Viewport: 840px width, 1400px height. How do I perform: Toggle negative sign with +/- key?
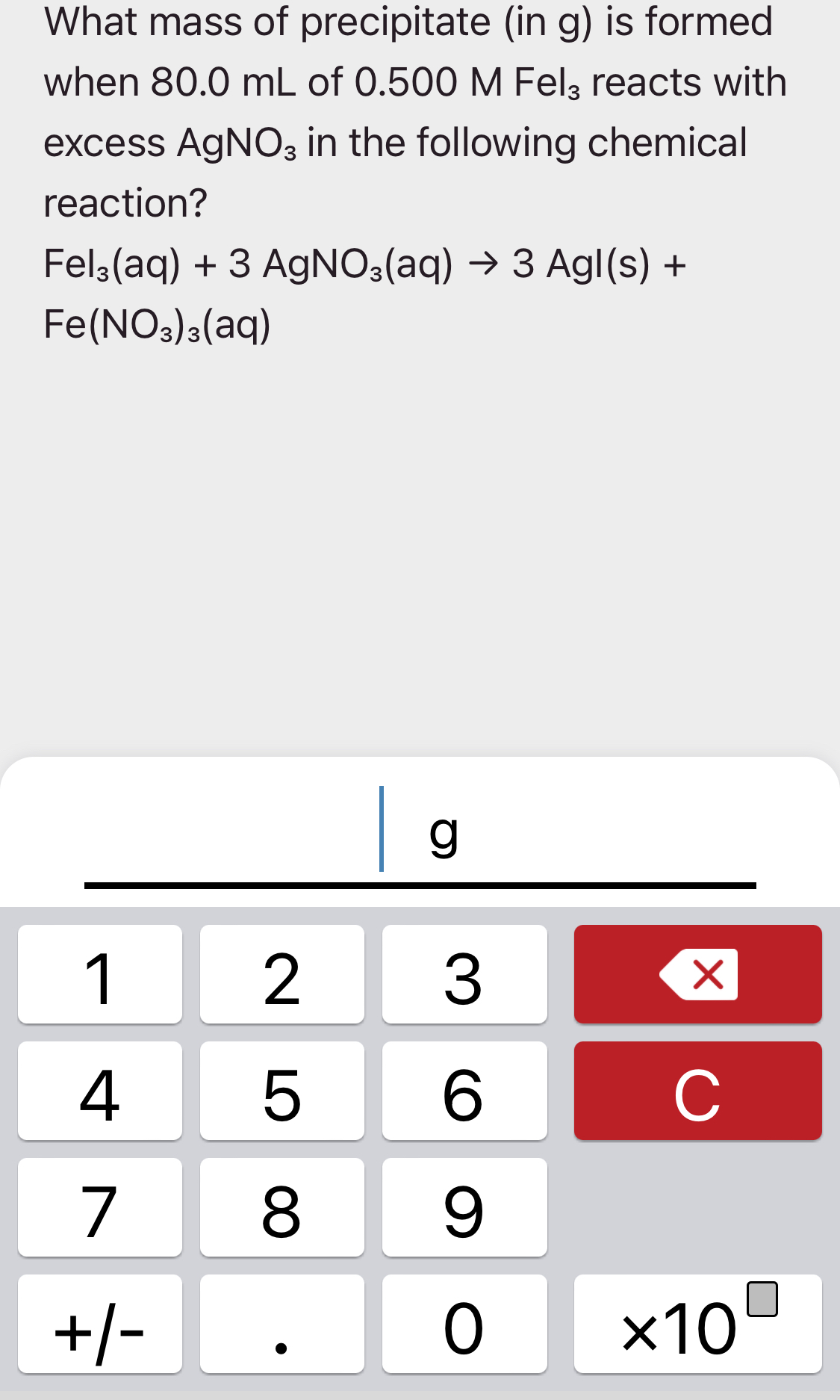[x=100, y=1324]
